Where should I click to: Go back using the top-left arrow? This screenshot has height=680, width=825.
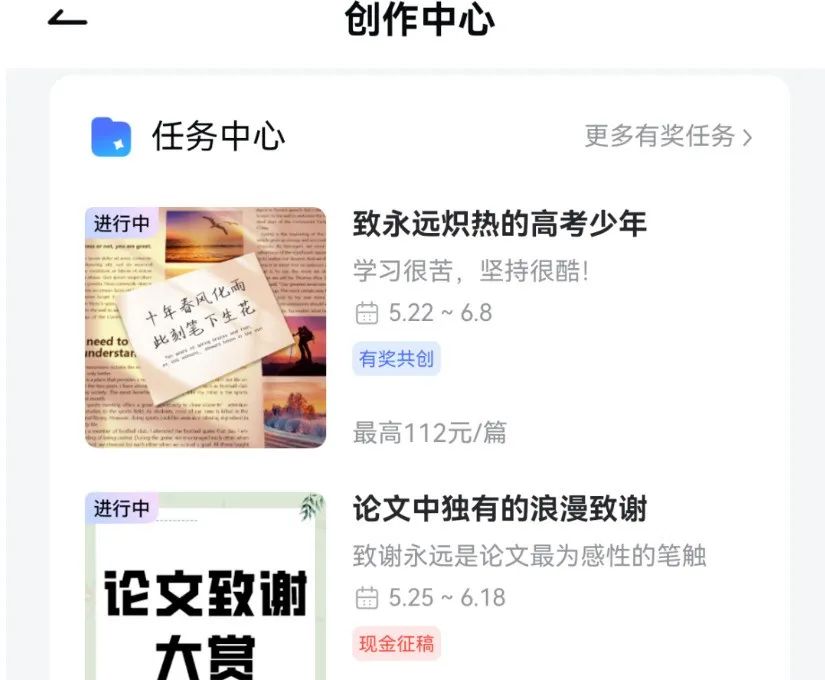(67, 18)
